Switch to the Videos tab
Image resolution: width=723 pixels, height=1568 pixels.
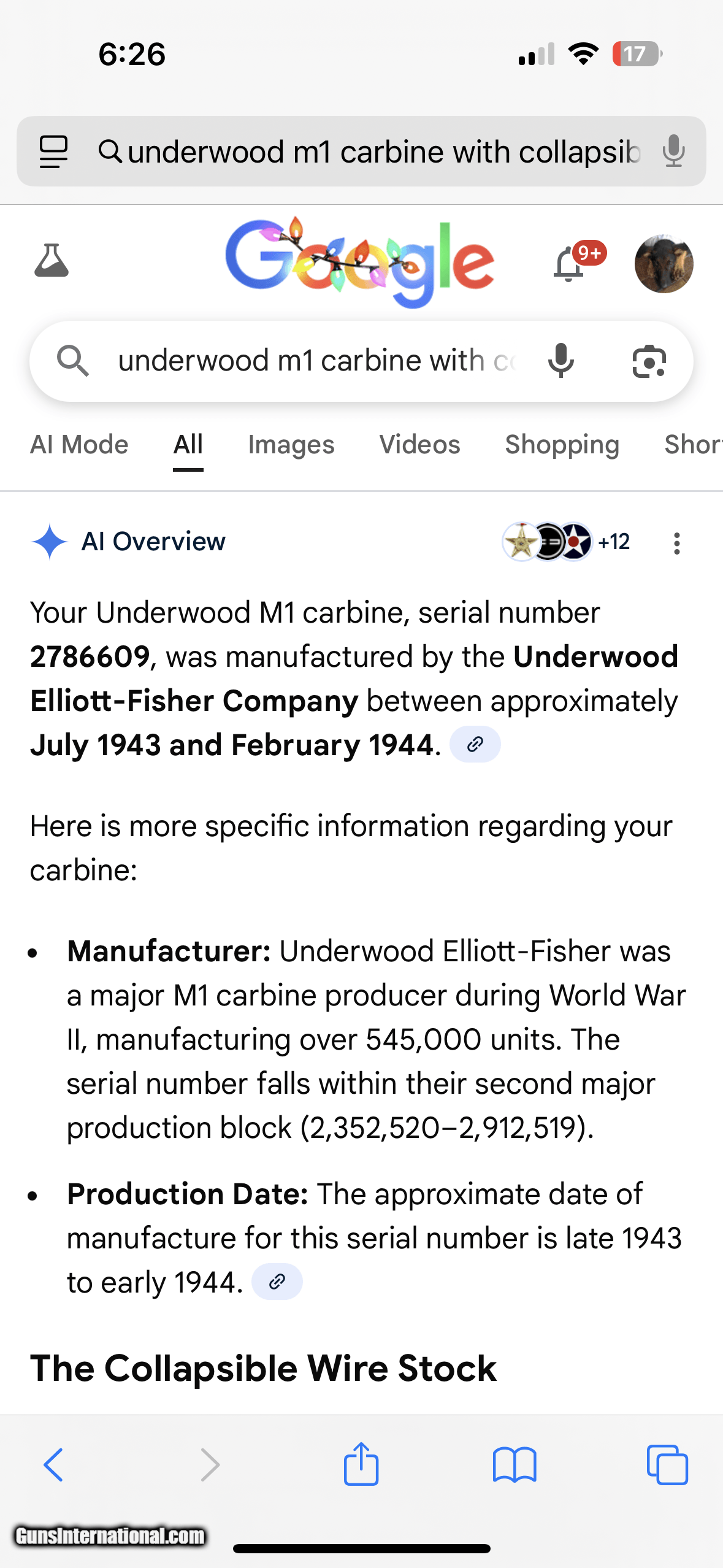pos(419,445)
